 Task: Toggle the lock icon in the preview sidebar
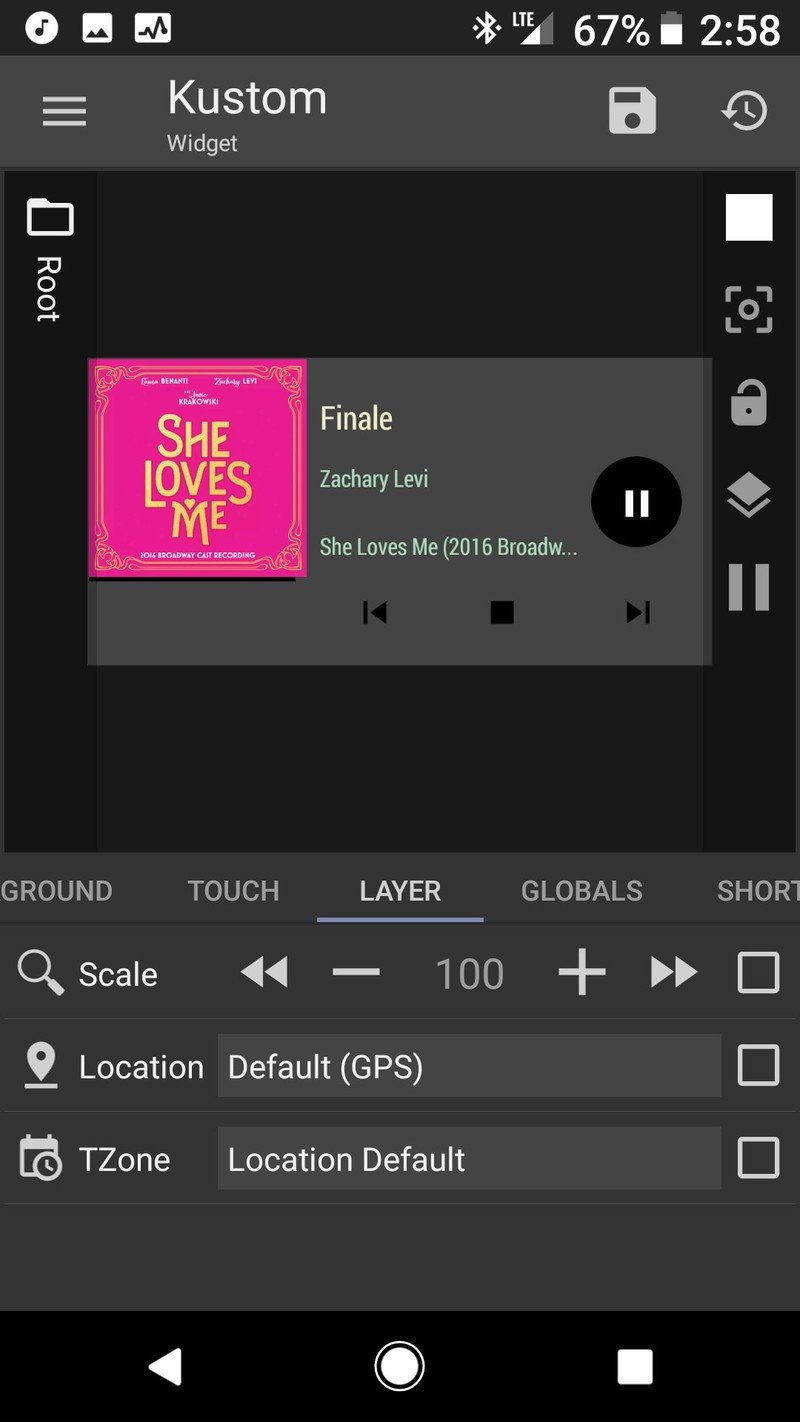(x=749, y=402)
